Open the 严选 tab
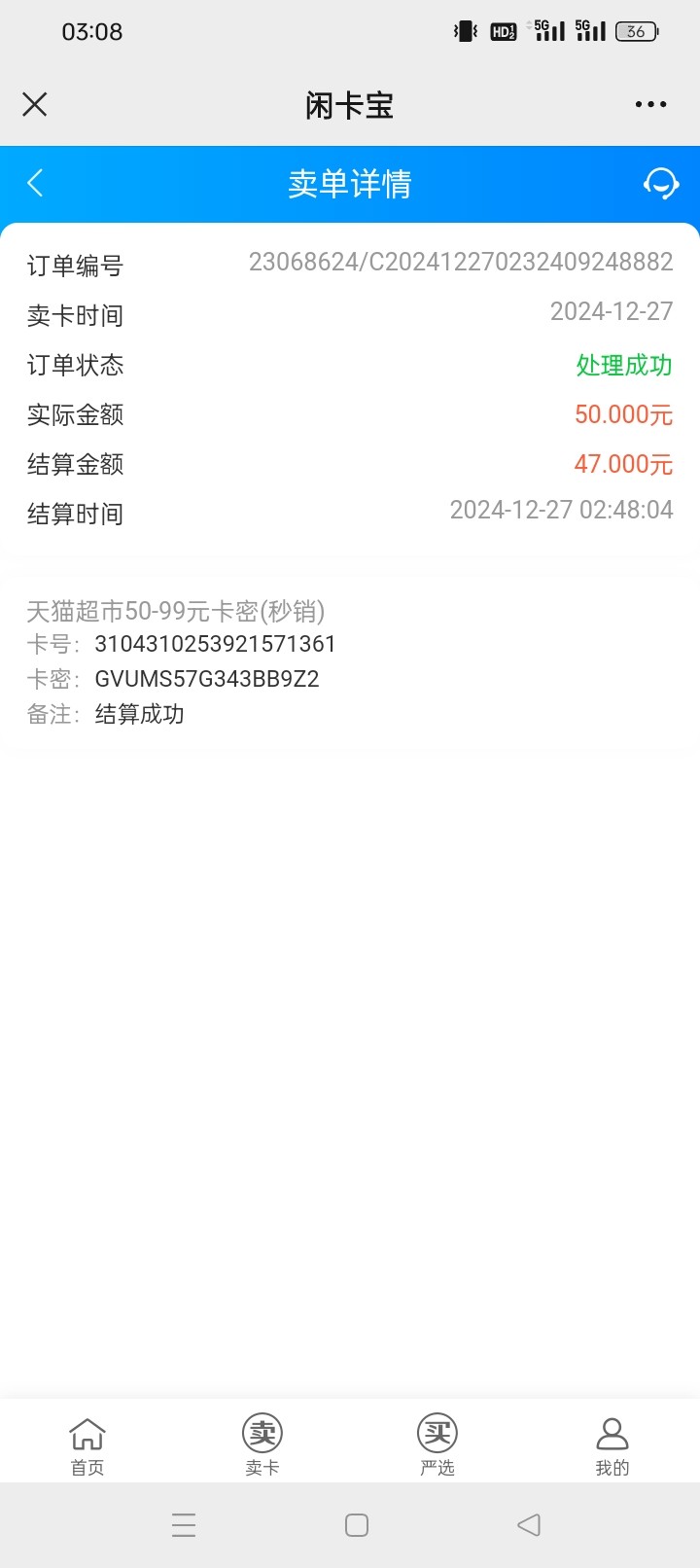Screen dimensions: 700x1568 coord(437,1446)
